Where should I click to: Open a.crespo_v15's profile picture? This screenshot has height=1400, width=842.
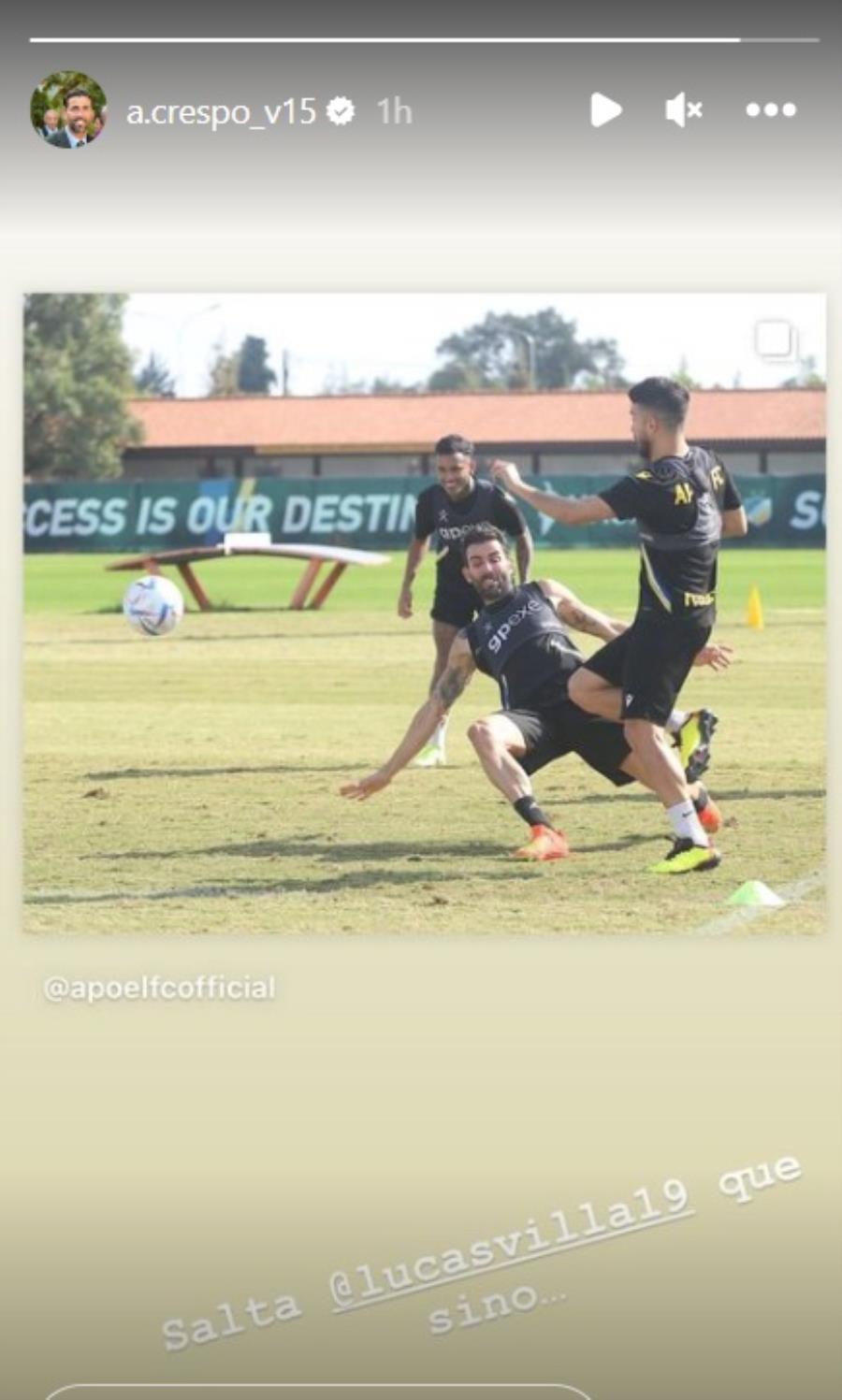coord(68,110)
